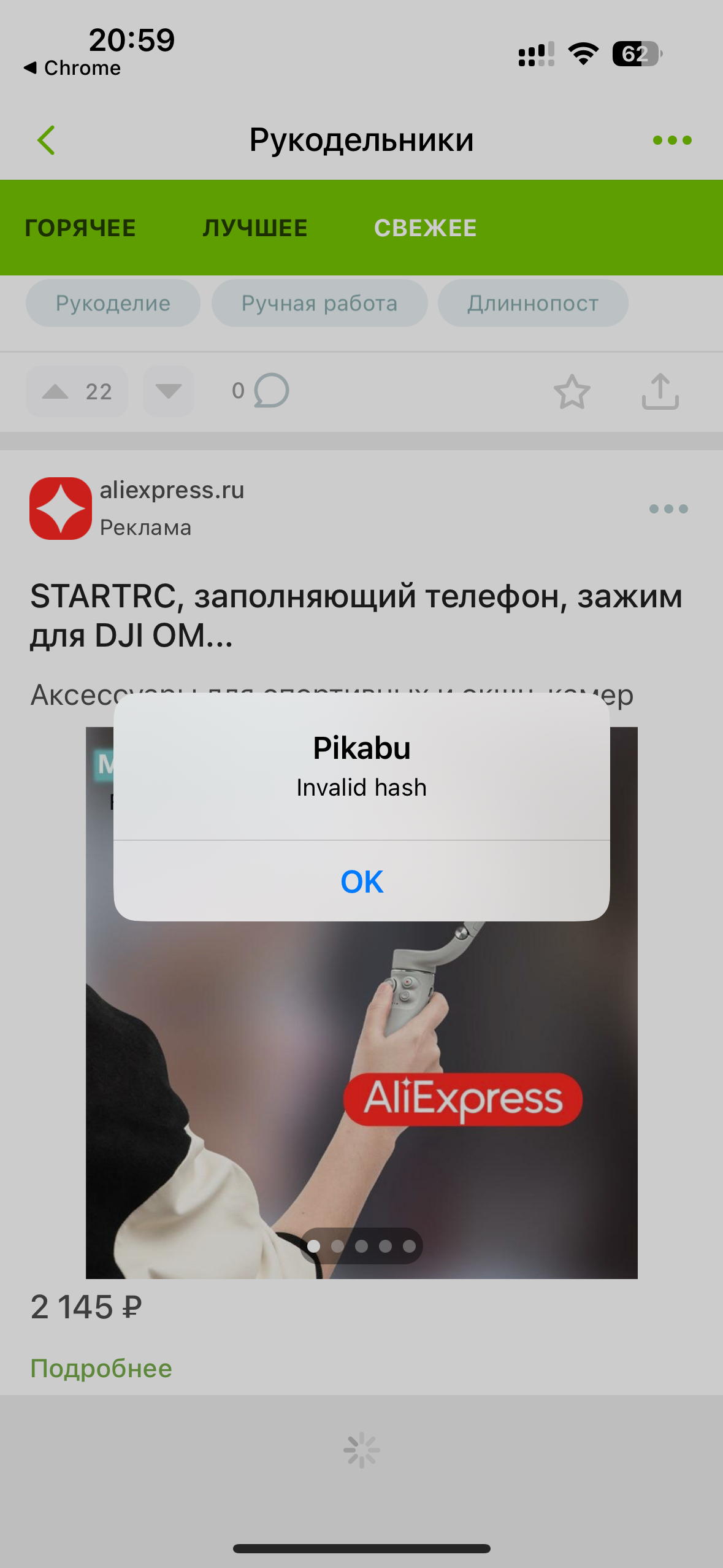This screenshot has height=1568, width=723.
Task: Open the Ручная работа tag chip
Action: 319,303
